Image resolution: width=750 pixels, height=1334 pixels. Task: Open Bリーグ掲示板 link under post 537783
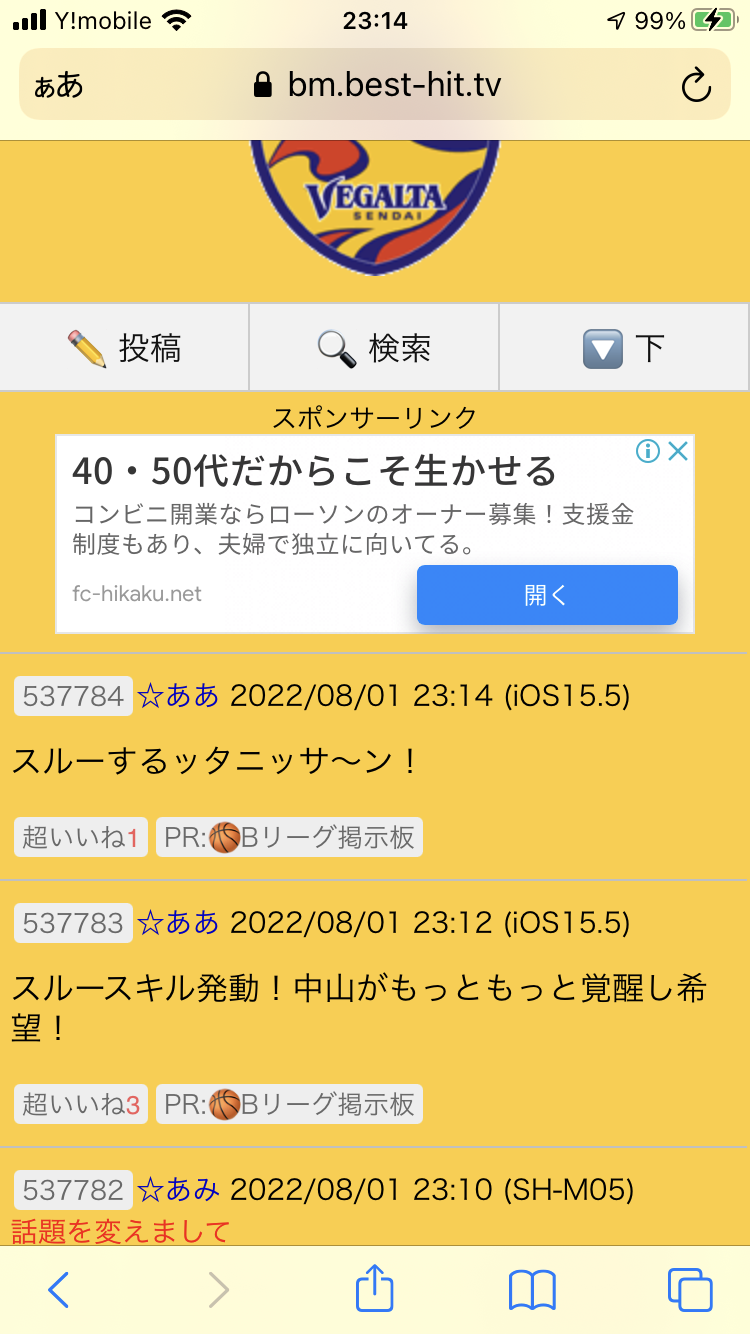289,1104
